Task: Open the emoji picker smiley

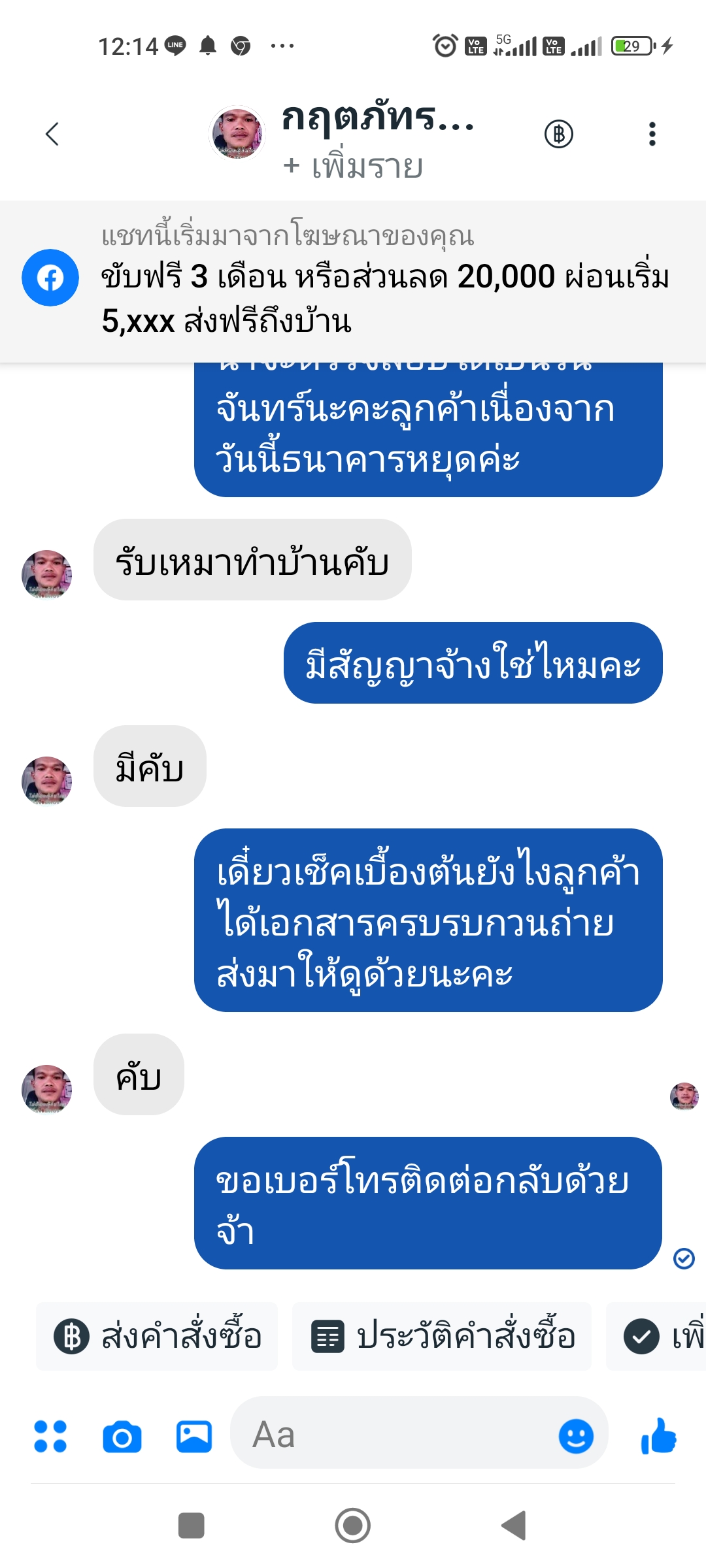Action: click(x=576, y=1436)
